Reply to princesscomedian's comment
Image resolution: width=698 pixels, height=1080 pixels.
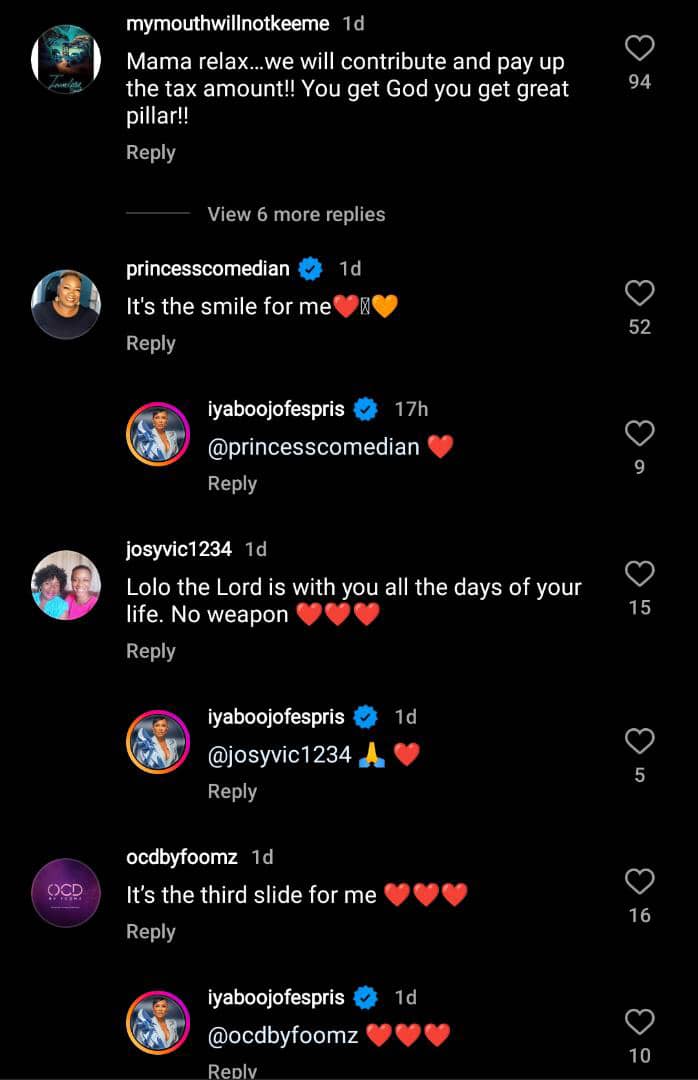151,343
